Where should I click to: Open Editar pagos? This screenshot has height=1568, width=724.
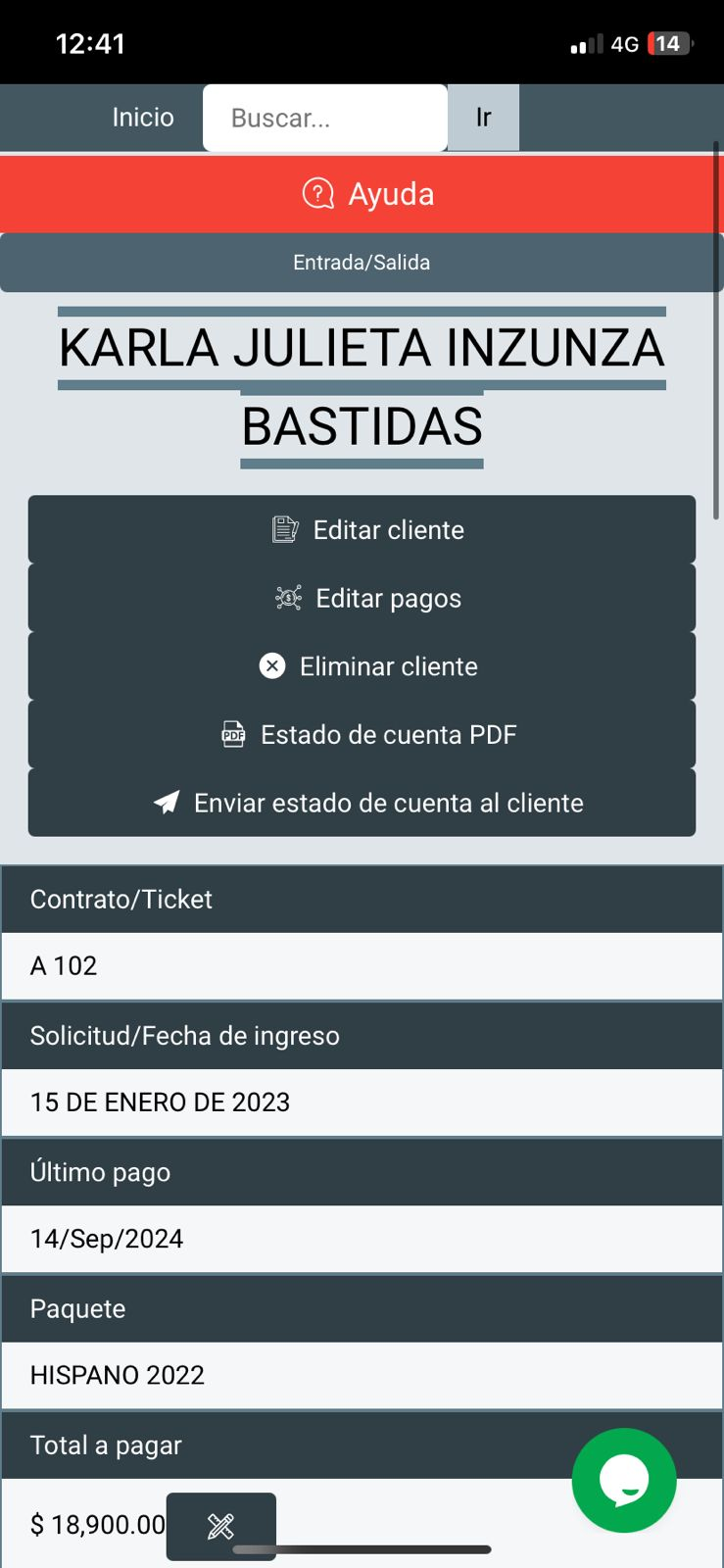(362, 599)
